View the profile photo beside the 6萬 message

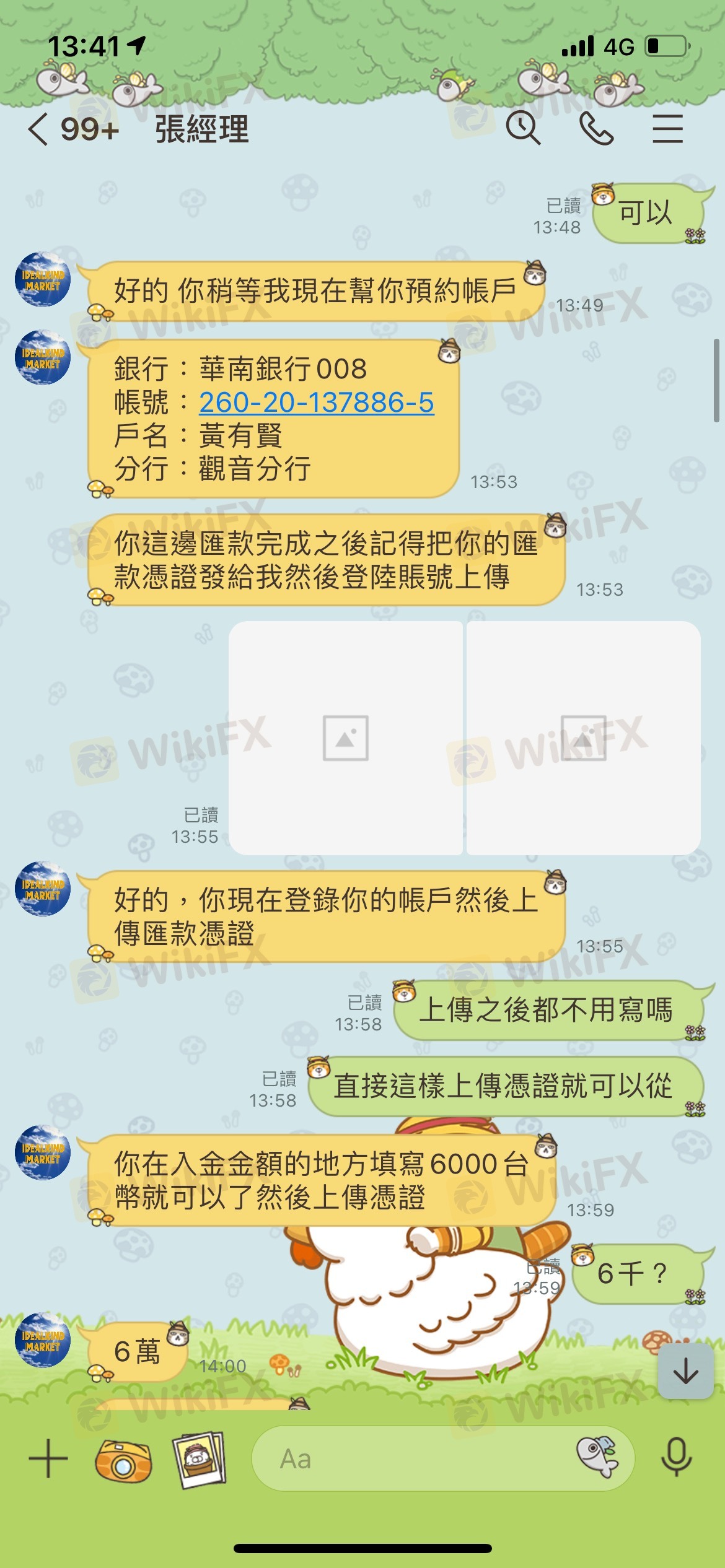43,1340
